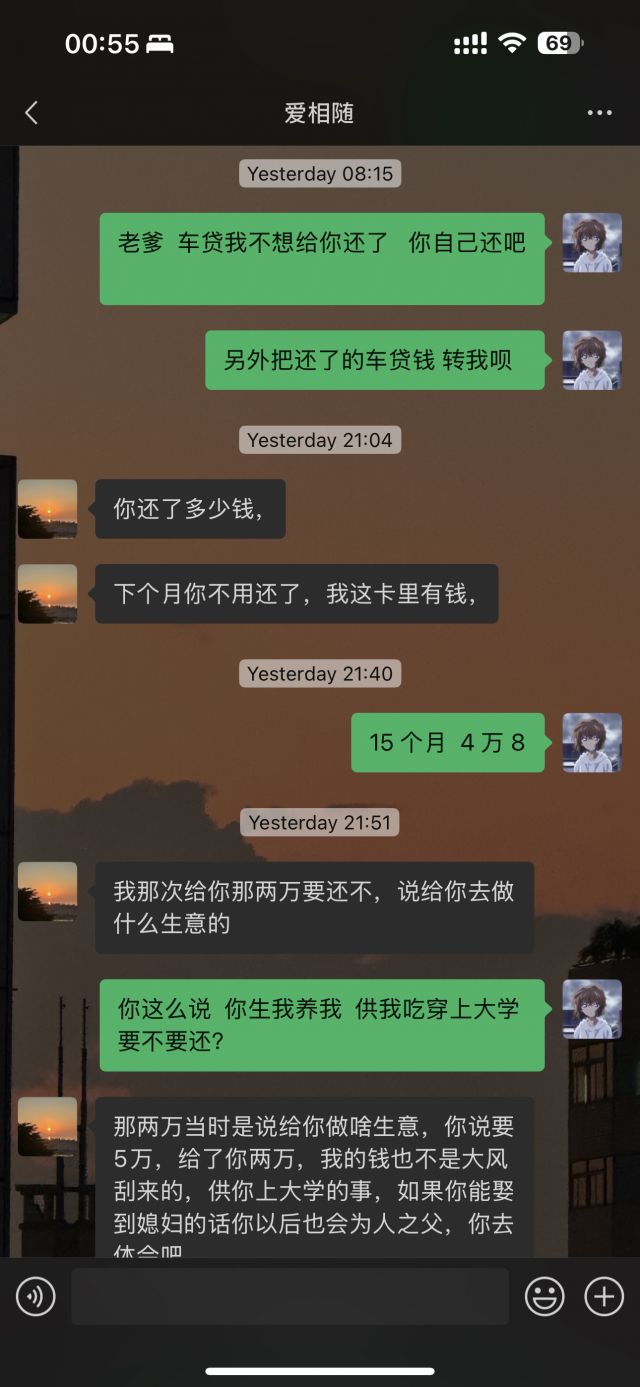Open the avatar beside the 15 个月 4 万 8 message
Screen dimensions: 640x1387
592,742
